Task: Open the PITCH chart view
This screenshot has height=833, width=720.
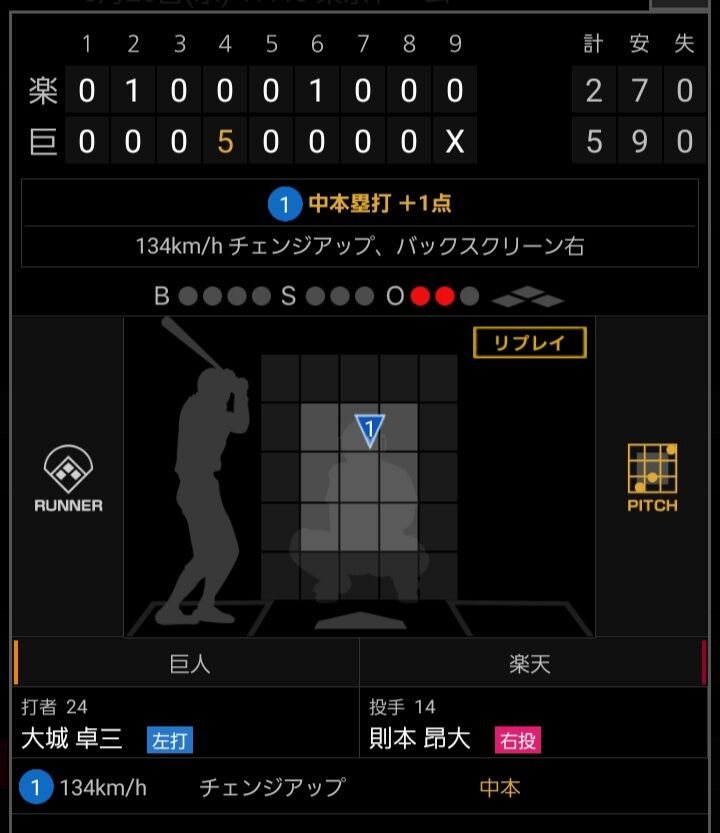Action: click(x=652, y=478)
